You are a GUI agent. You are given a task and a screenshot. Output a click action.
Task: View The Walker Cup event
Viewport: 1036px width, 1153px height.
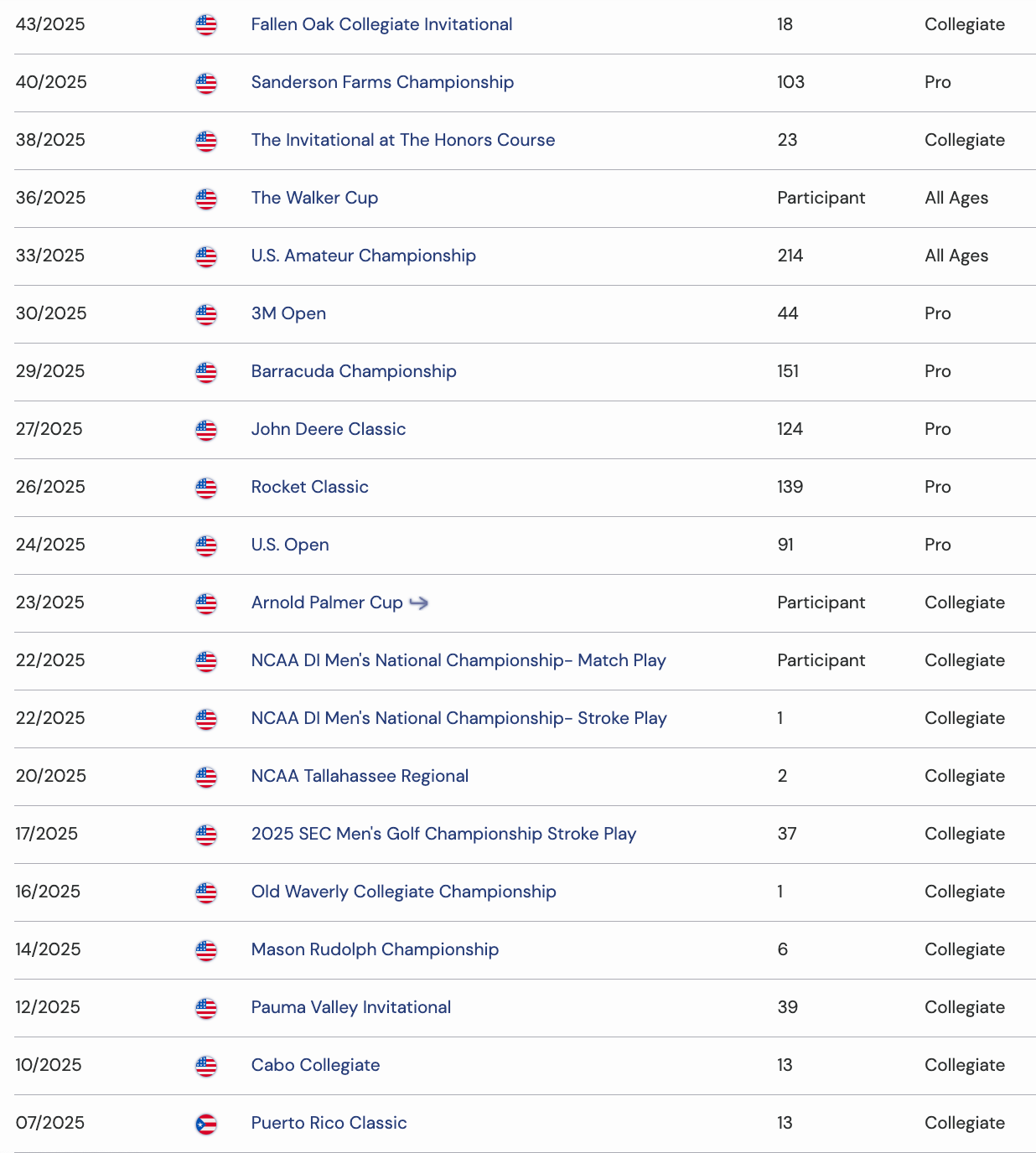coord(314,198)
